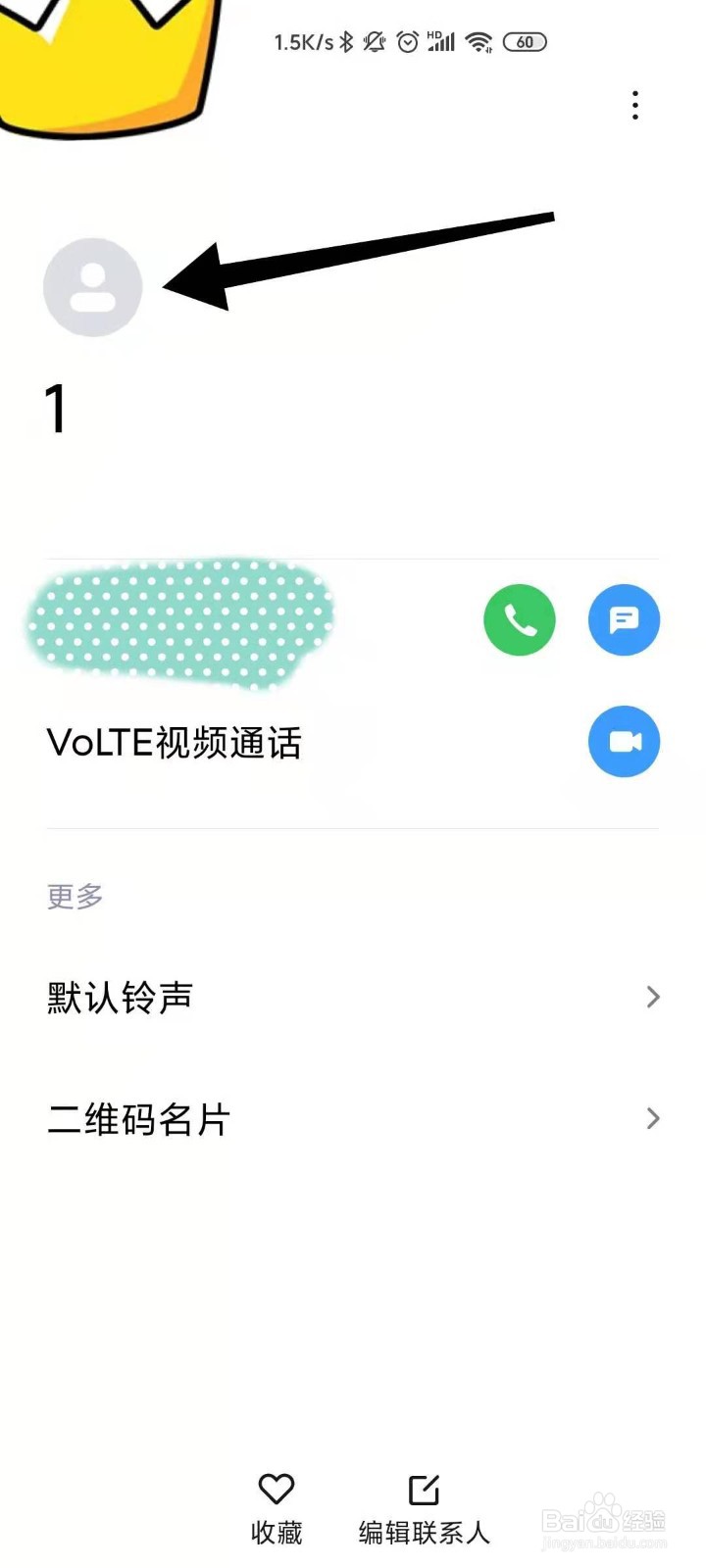The height and width of the screenshot is (1568, 706).
Task: Start a VoLTE video call
Action: (x=624, y=742)
